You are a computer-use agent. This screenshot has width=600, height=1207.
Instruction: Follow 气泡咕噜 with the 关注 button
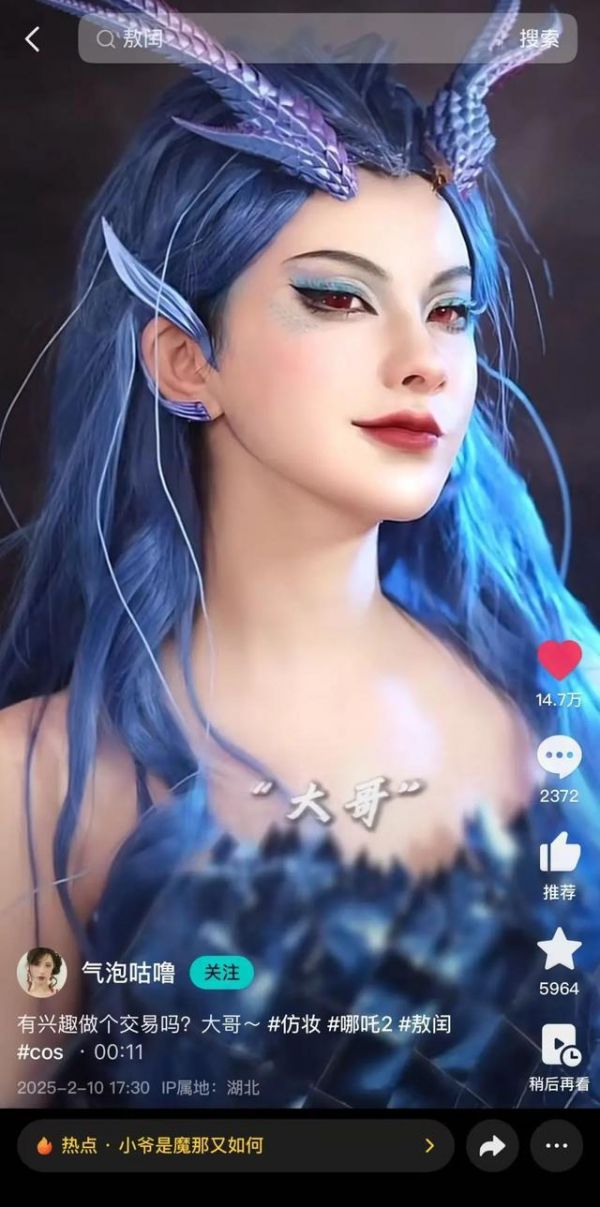(221, 972)
